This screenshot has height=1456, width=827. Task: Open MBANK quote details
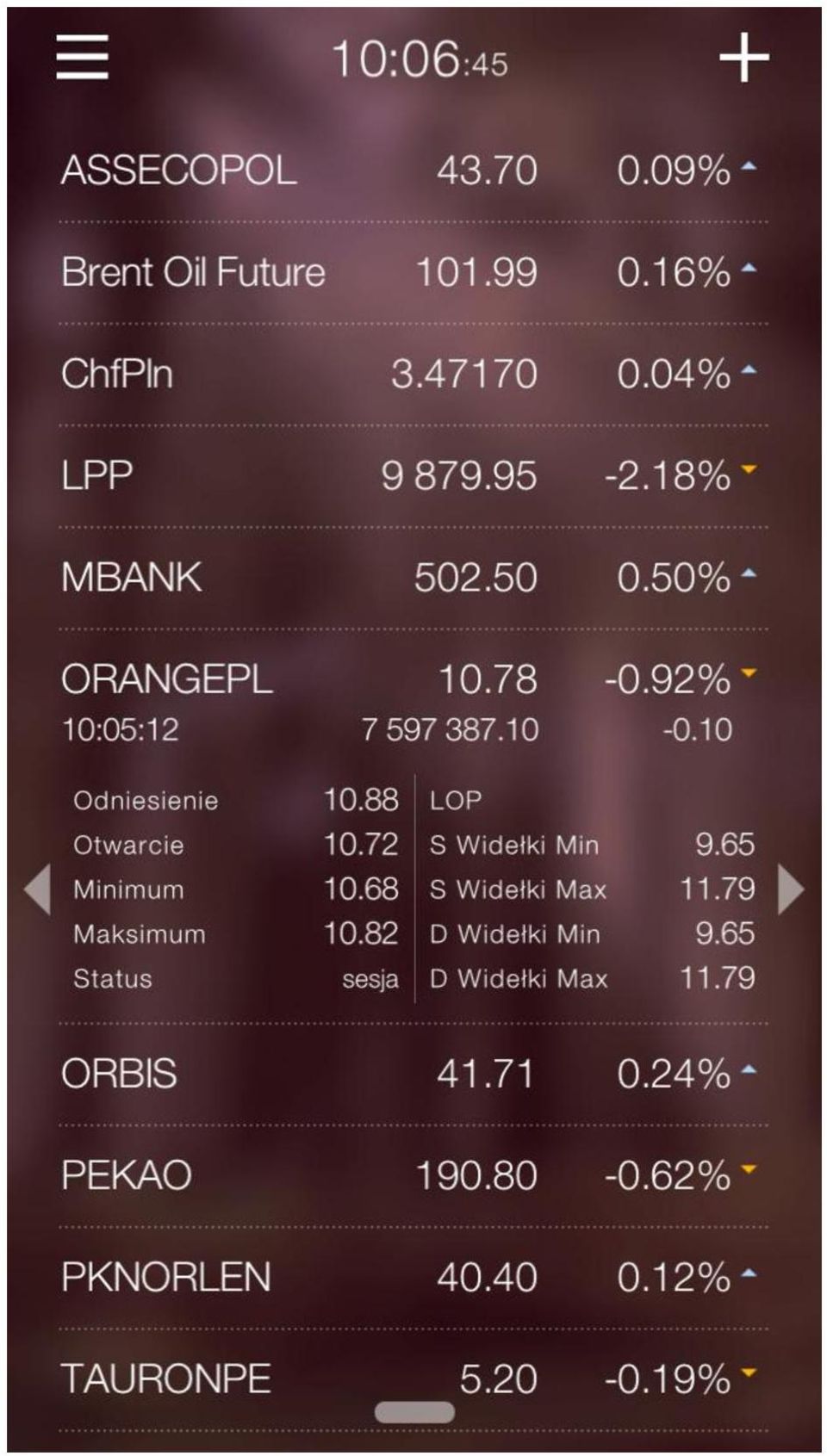pos(413,578)
